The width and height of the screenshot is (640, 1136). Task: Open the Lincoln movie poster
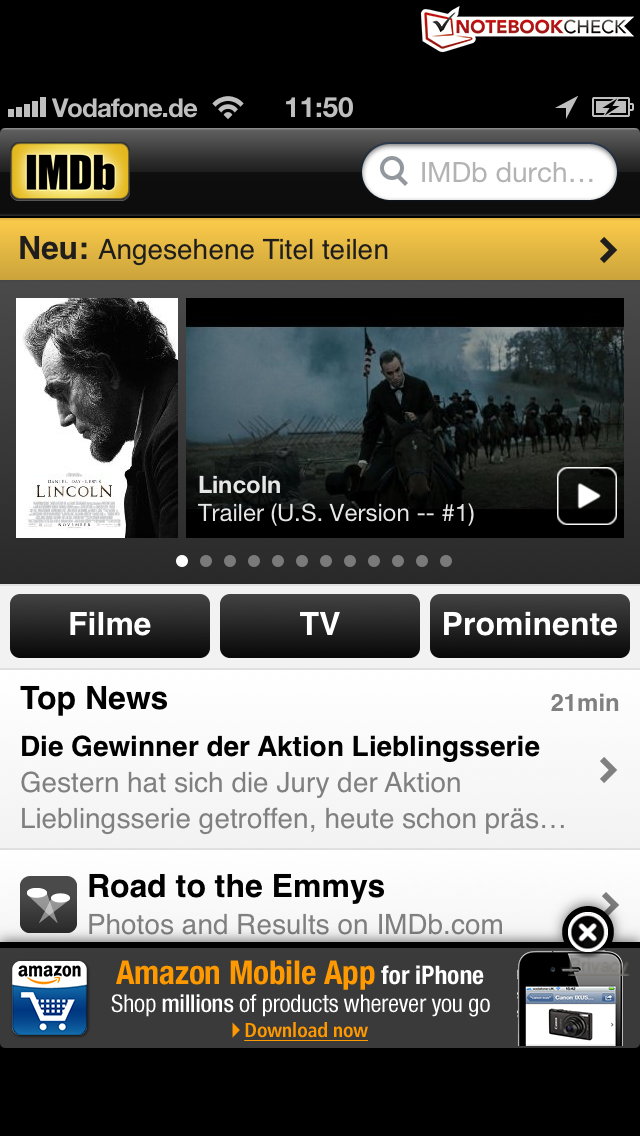[x=97, y=417]
